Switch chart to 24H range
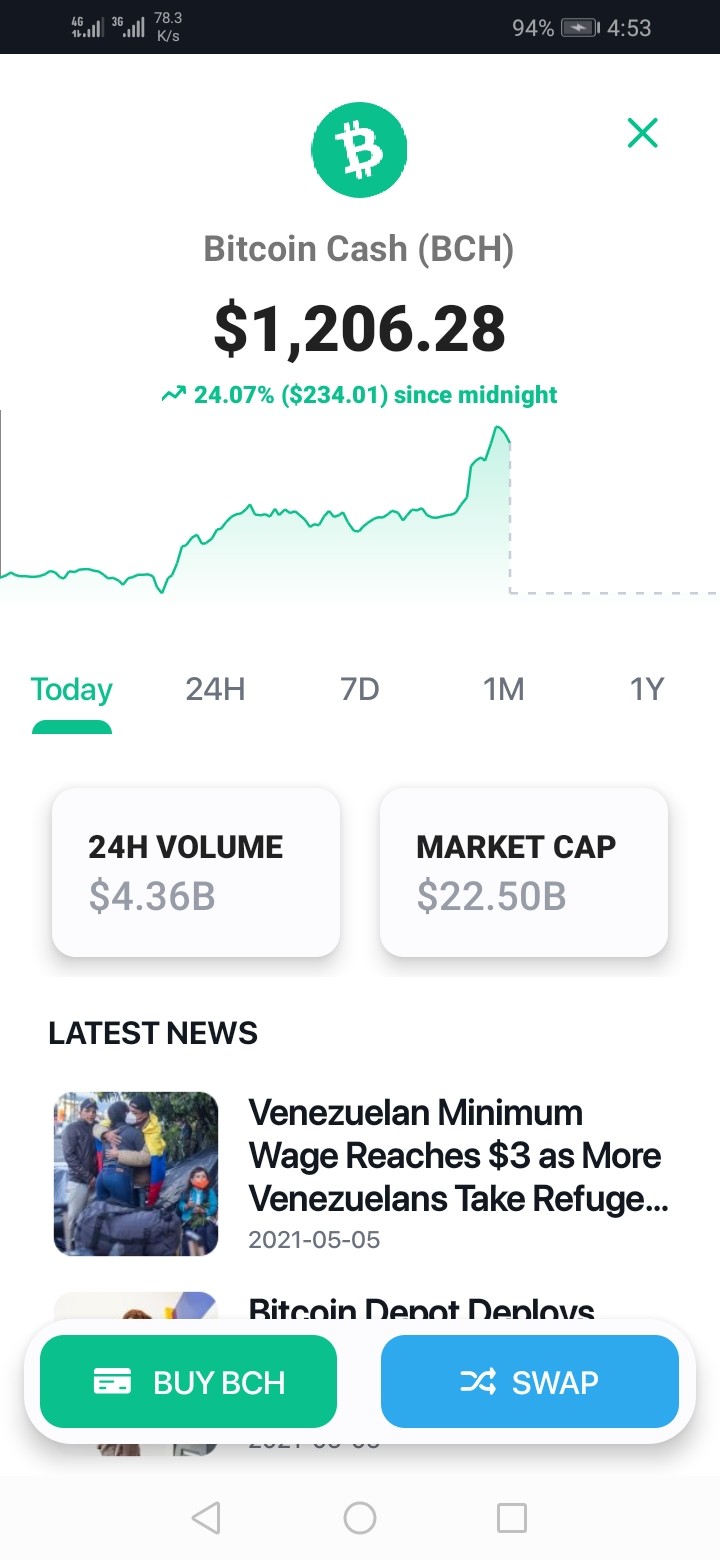Viewport: 720px width, 1560px height. pos(215,689)
